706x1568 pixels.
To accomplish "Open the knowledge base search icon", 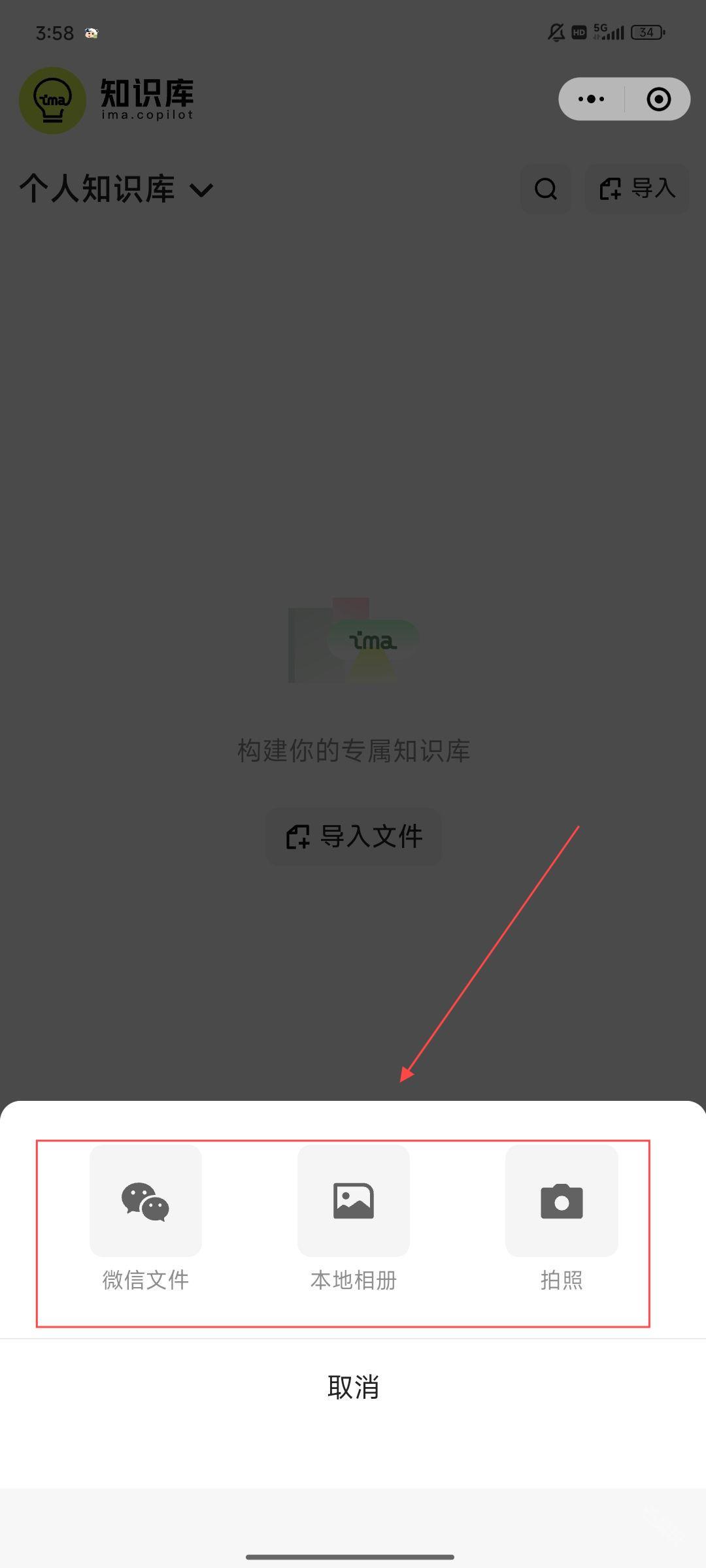I will pos(546,189).
